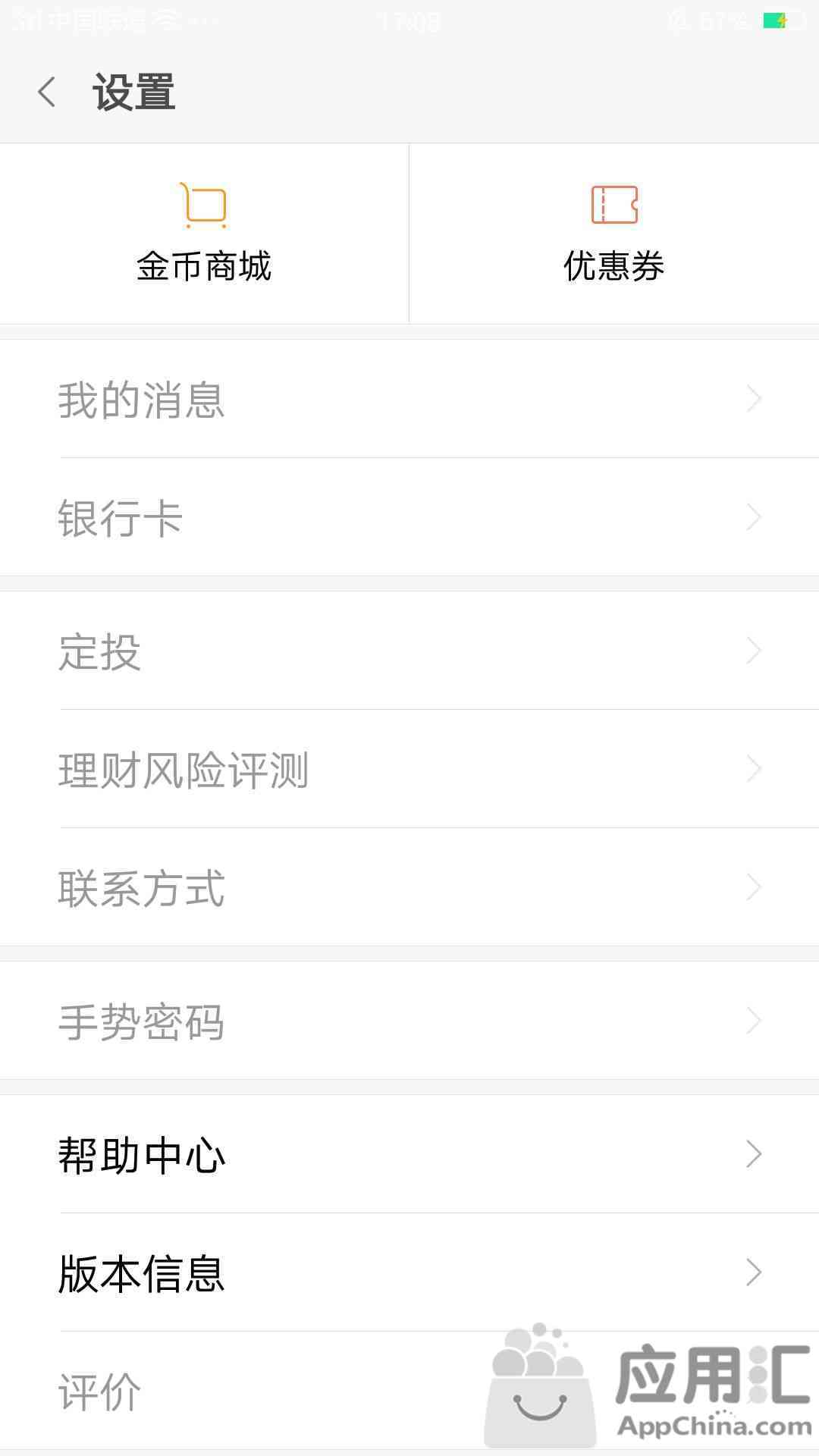This screenshot has width=819, height=1456.
Task: Open 版本信息
Action: pos(409,1272)
